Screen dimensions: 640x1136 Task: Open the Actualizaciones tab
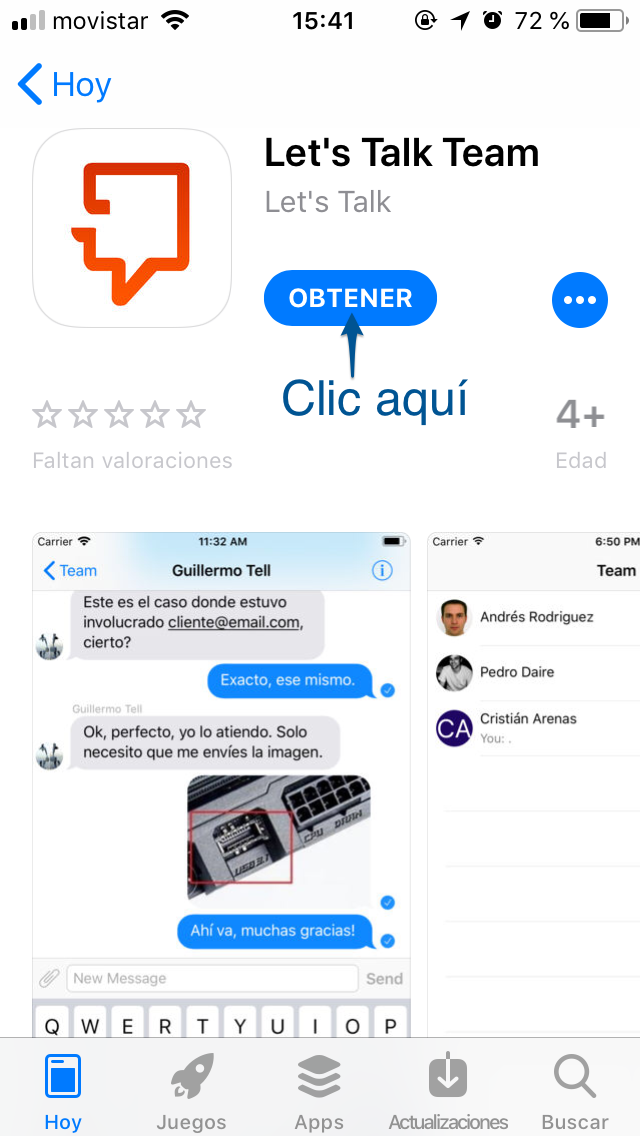tap(448, 1090)
